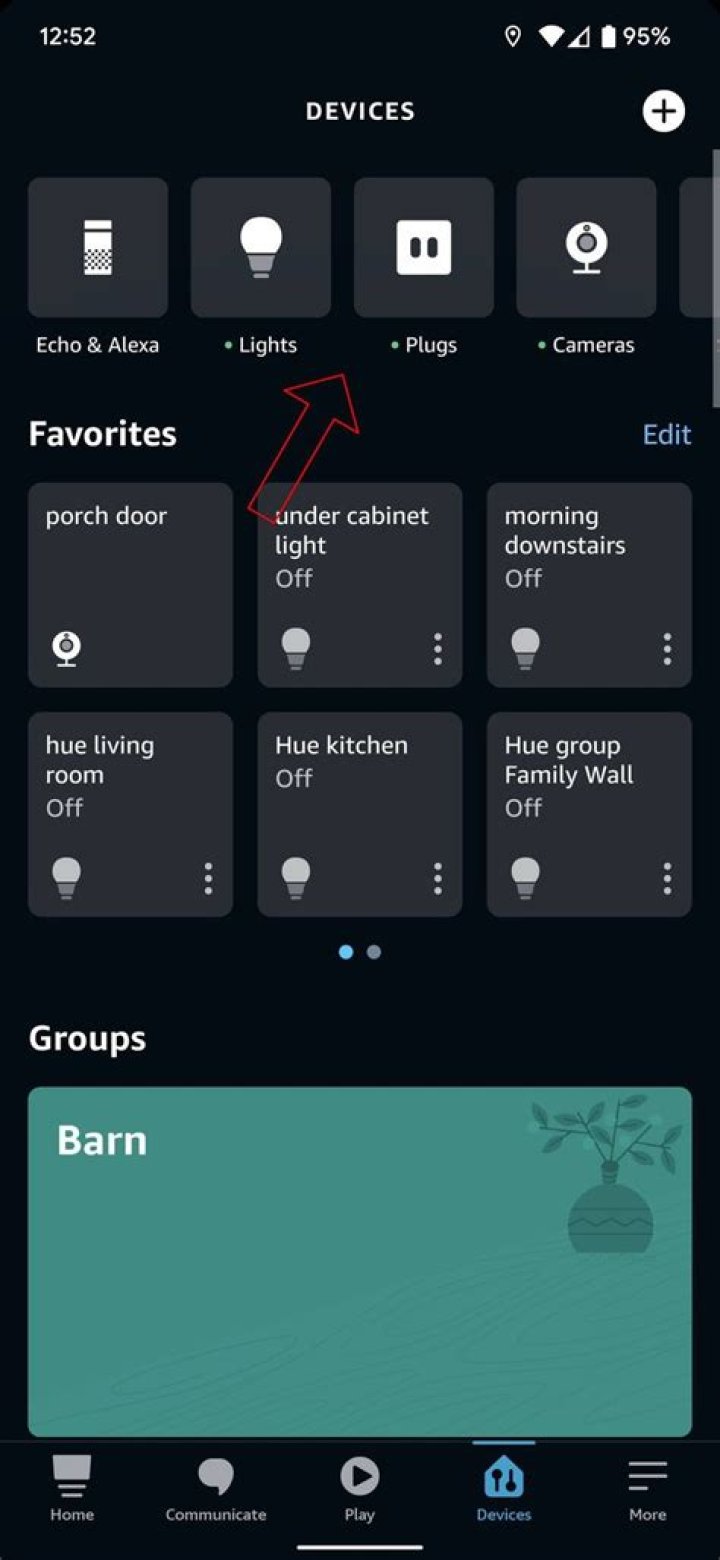Open the More tab
This screenshot has width=720, height=1560.
[648, 1489]
